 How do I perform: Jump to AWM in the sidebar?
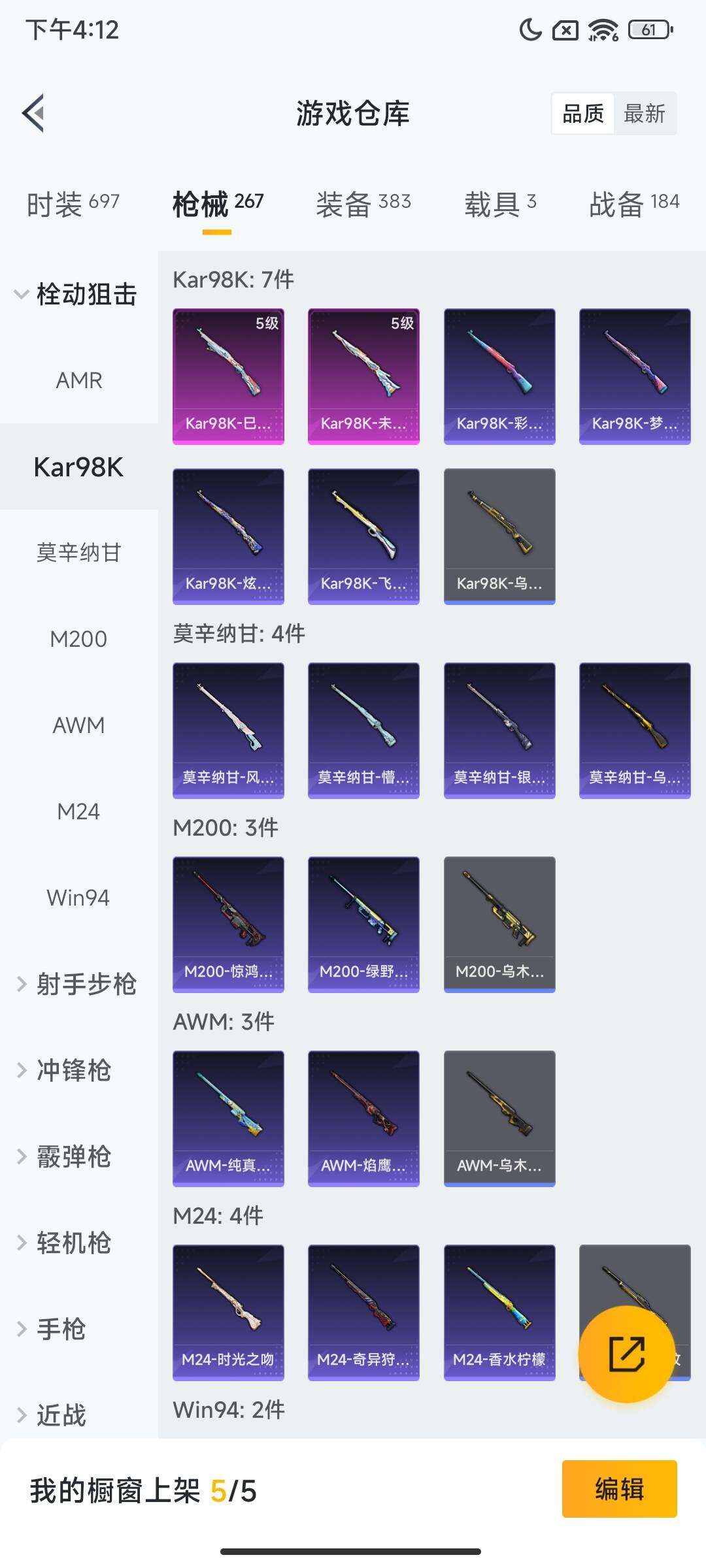(78, 725)
